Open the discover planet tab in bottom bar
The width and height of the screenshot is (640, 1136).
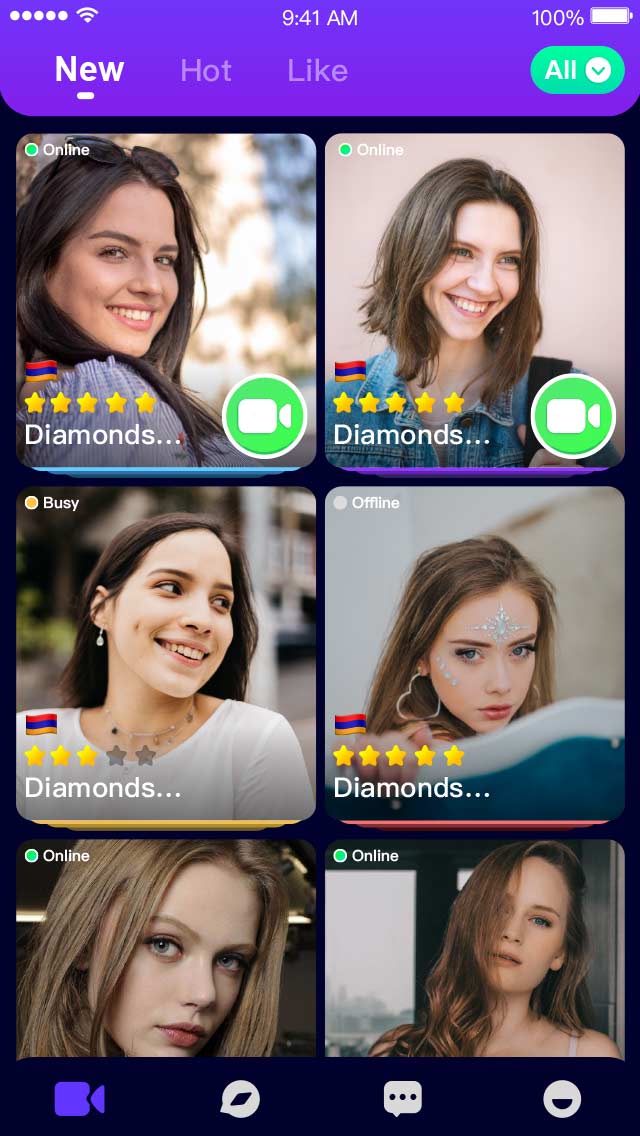pyautogui.click(x=240, y=1099)
